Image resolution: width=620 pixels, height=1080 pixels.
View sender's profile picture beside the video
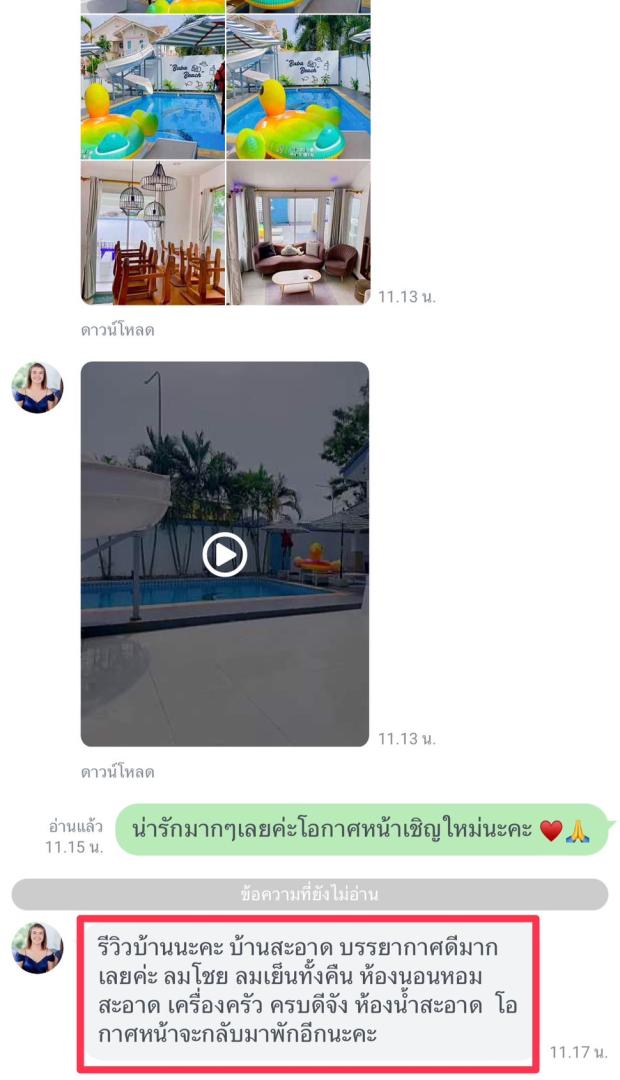pos(37,387)
